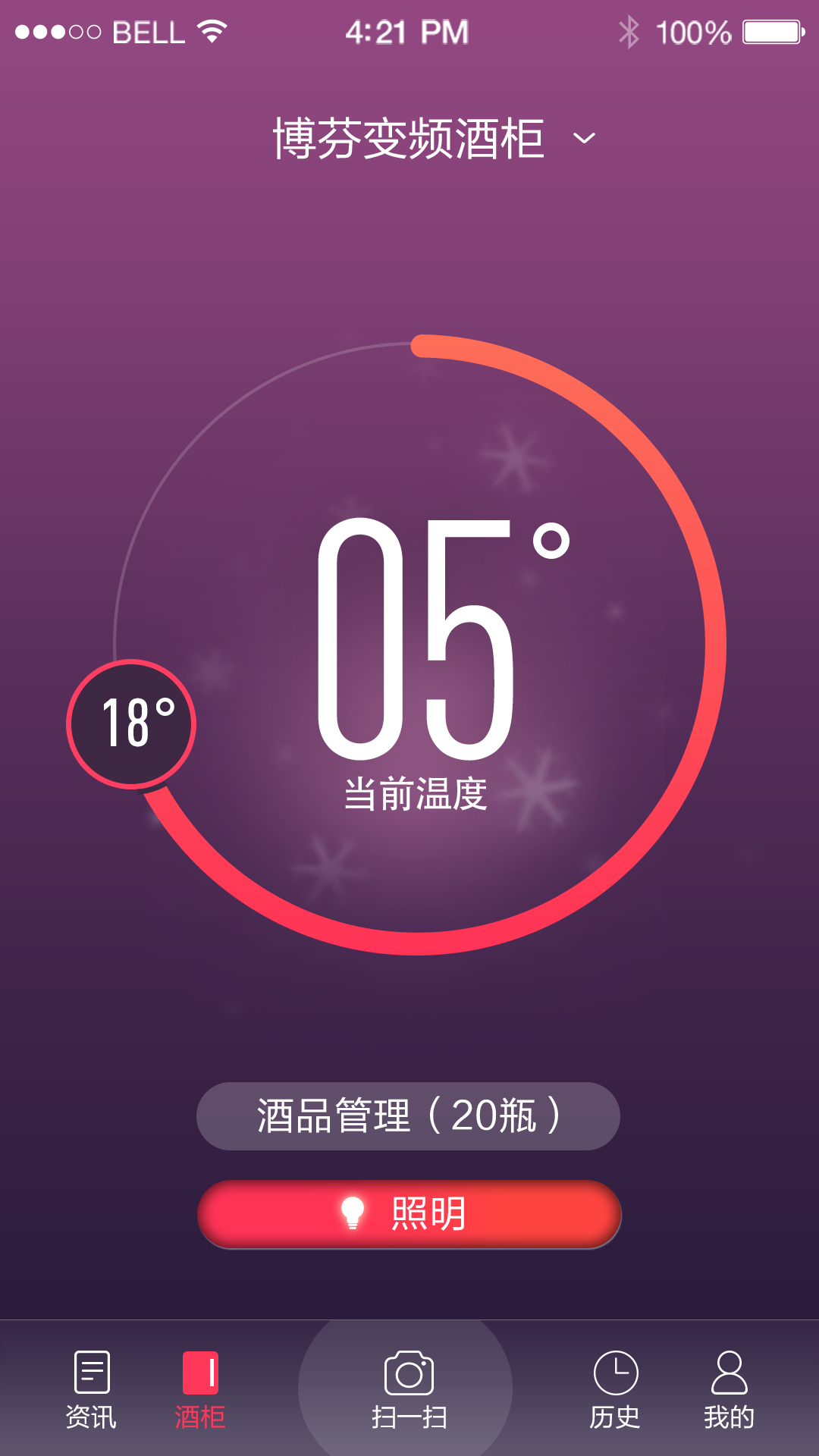819x1456 pixels.
Task: Select the 酒柜 tab
Action: click(200, 1389)
